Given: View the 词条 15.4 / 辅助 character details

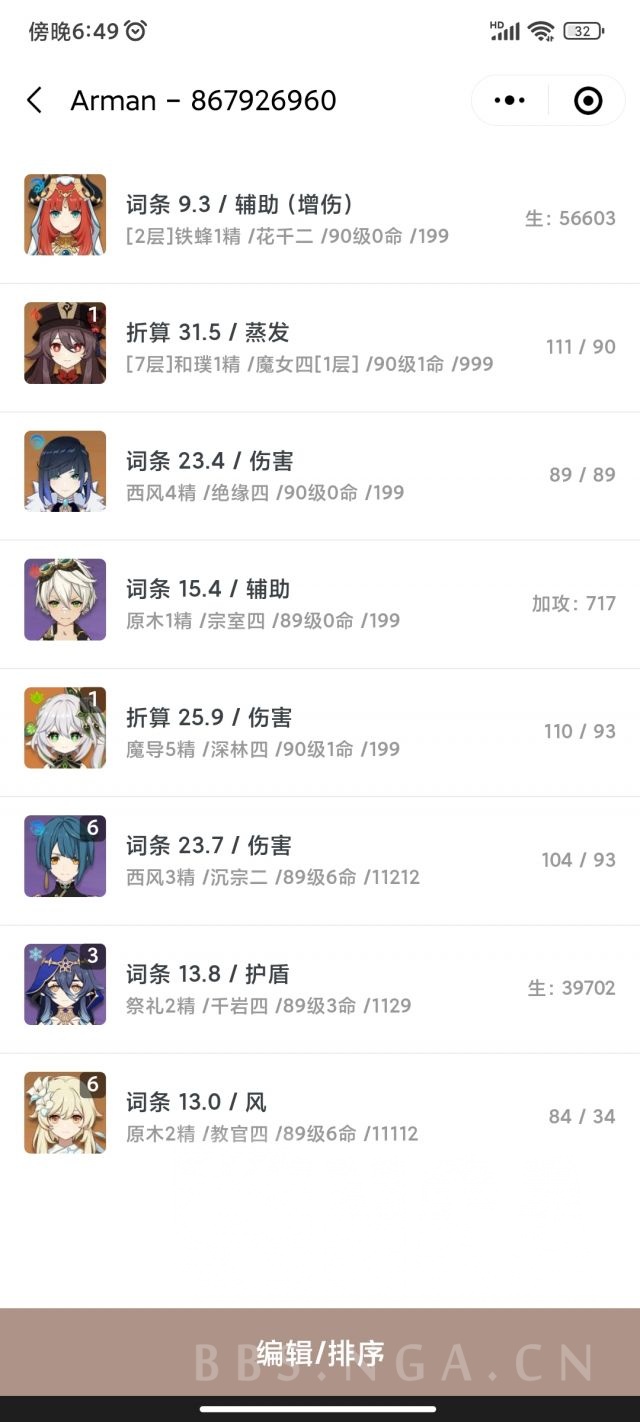Looking at the screenshot, I should pos(320,603).
